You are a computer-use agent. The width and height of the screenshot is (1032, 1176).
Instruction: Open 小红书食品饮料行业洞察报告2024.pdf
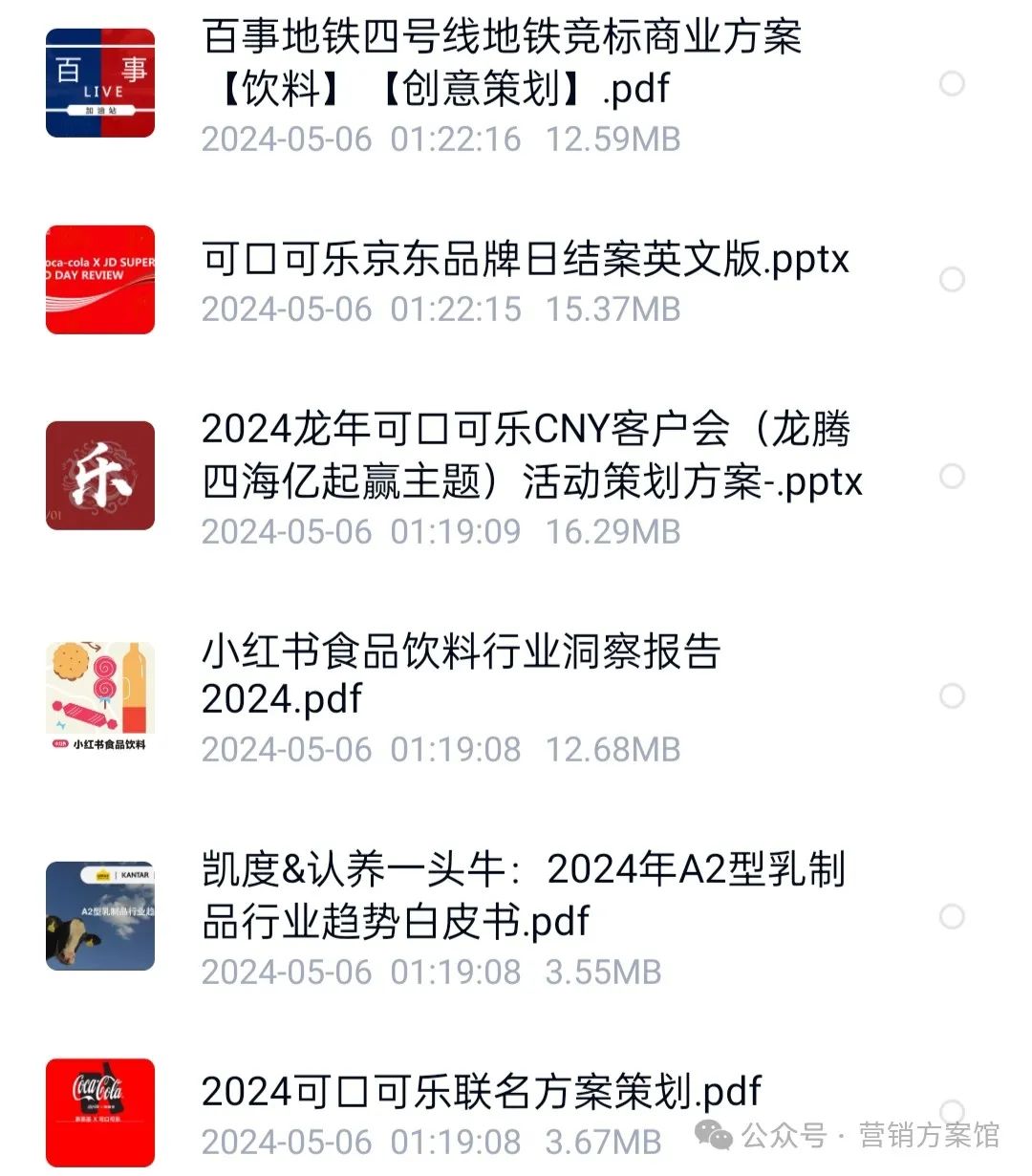461,675
